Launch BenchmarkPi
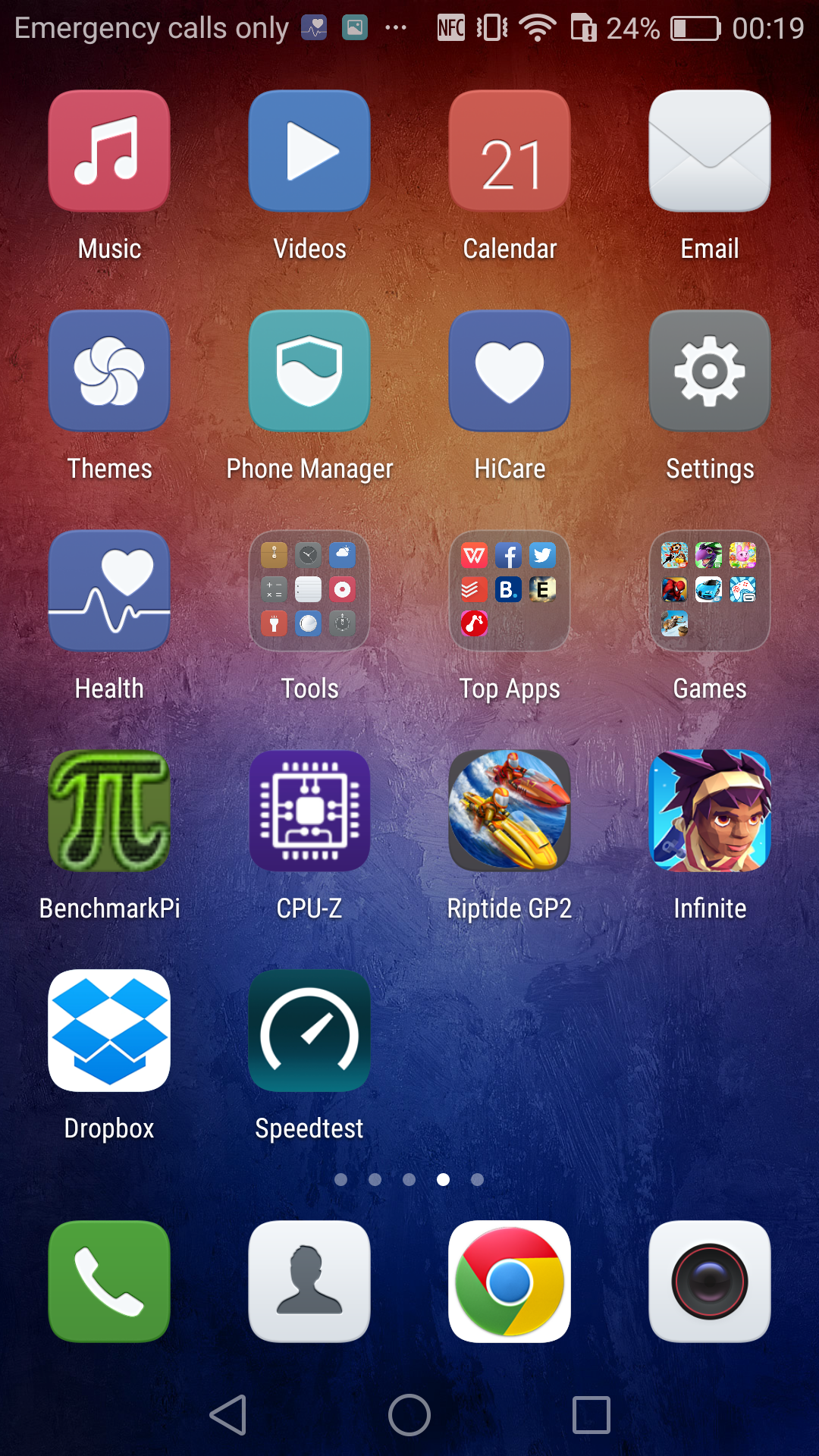Viewport: 819px width, 1456px height. tap(109, 811)
